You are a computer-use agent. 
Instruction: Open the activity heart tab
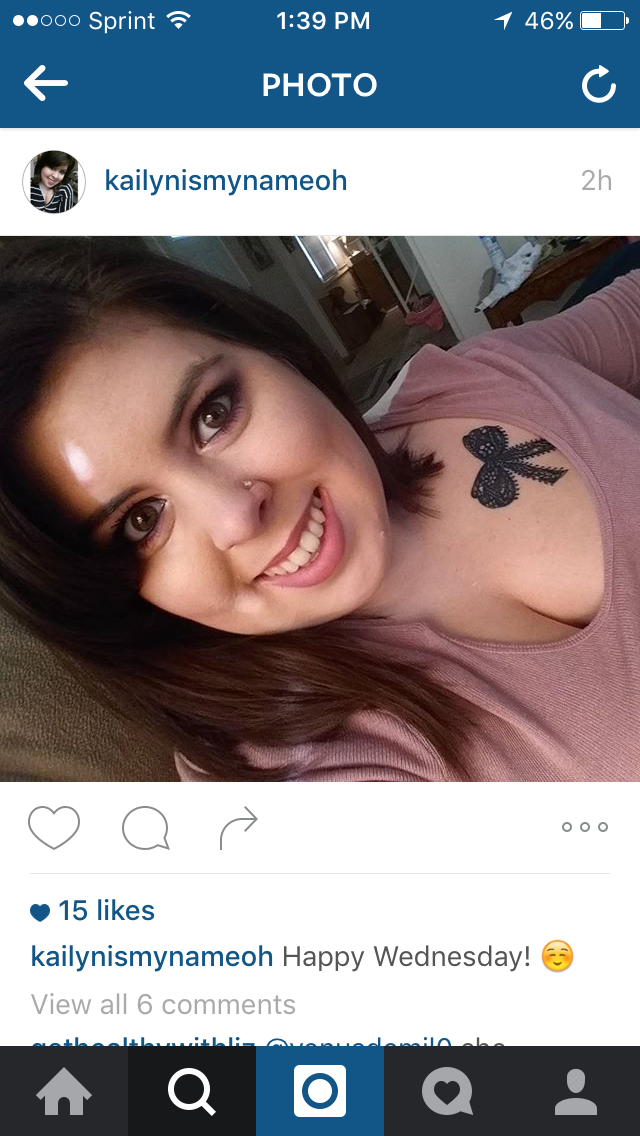[448, 1091]
